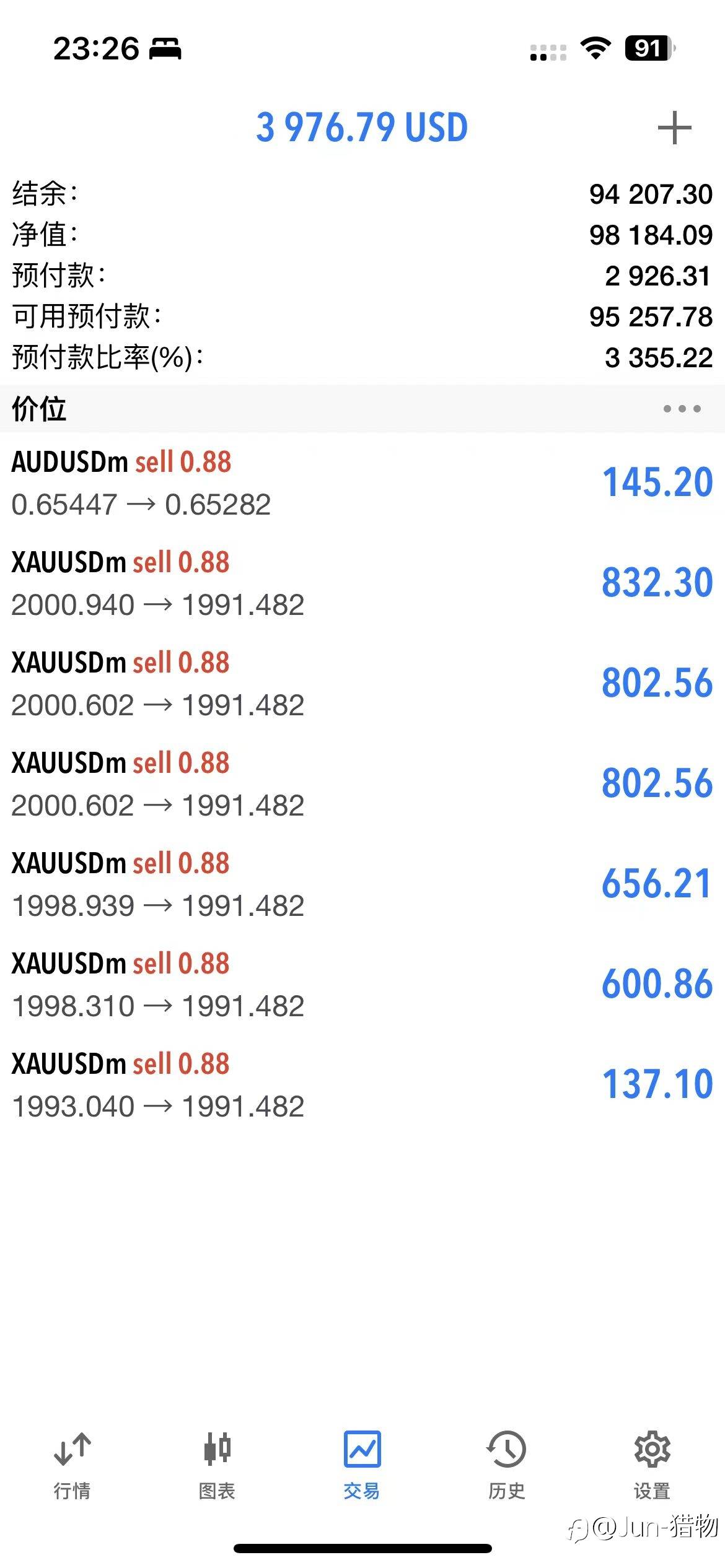Open the three-dot options beside 价位
The width and height of the screenshot is (725, 1568).
(682, 409)
